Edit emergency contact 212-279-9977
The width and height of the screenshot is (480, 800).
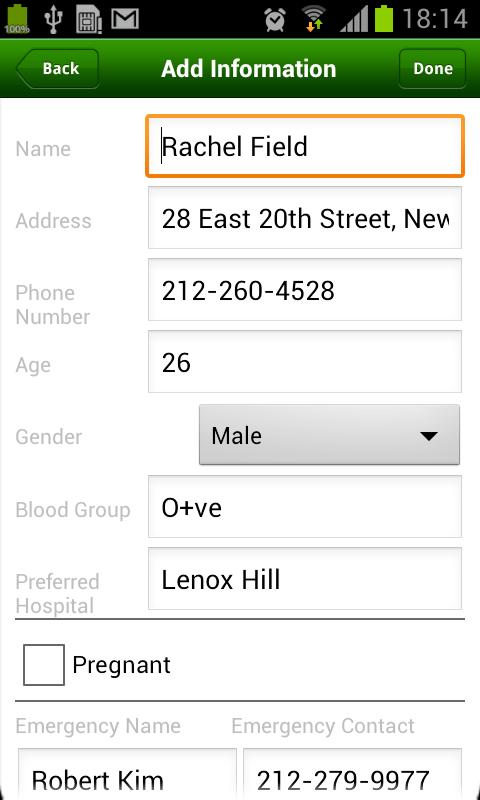click(352, 774)
